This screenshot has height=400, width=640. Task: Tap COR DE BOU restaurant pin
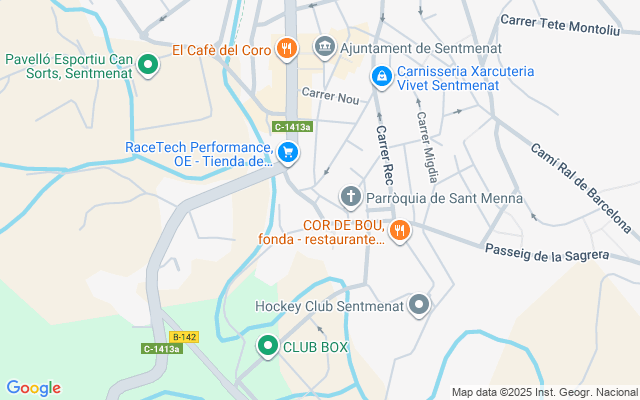coord(400,231)
